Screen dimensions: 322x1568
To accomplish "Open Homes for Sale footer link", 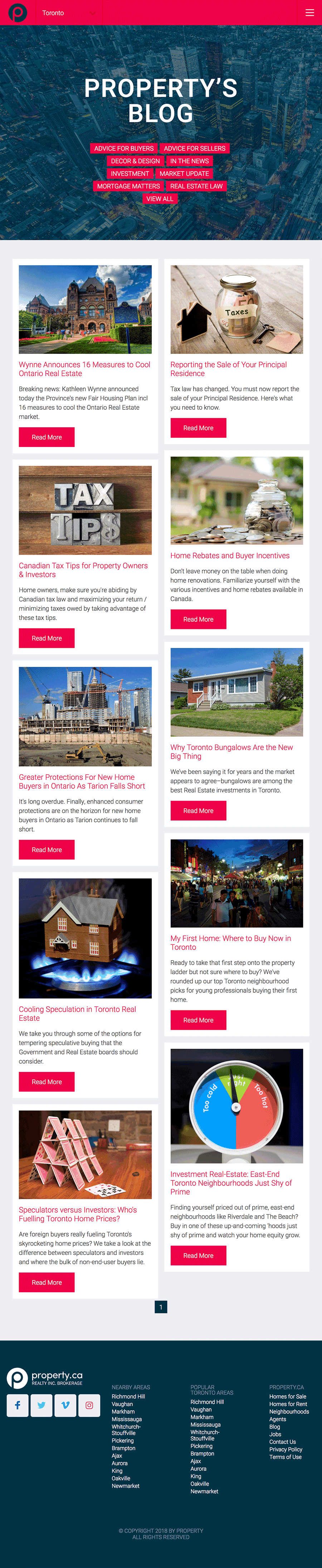I will 287,1396.
